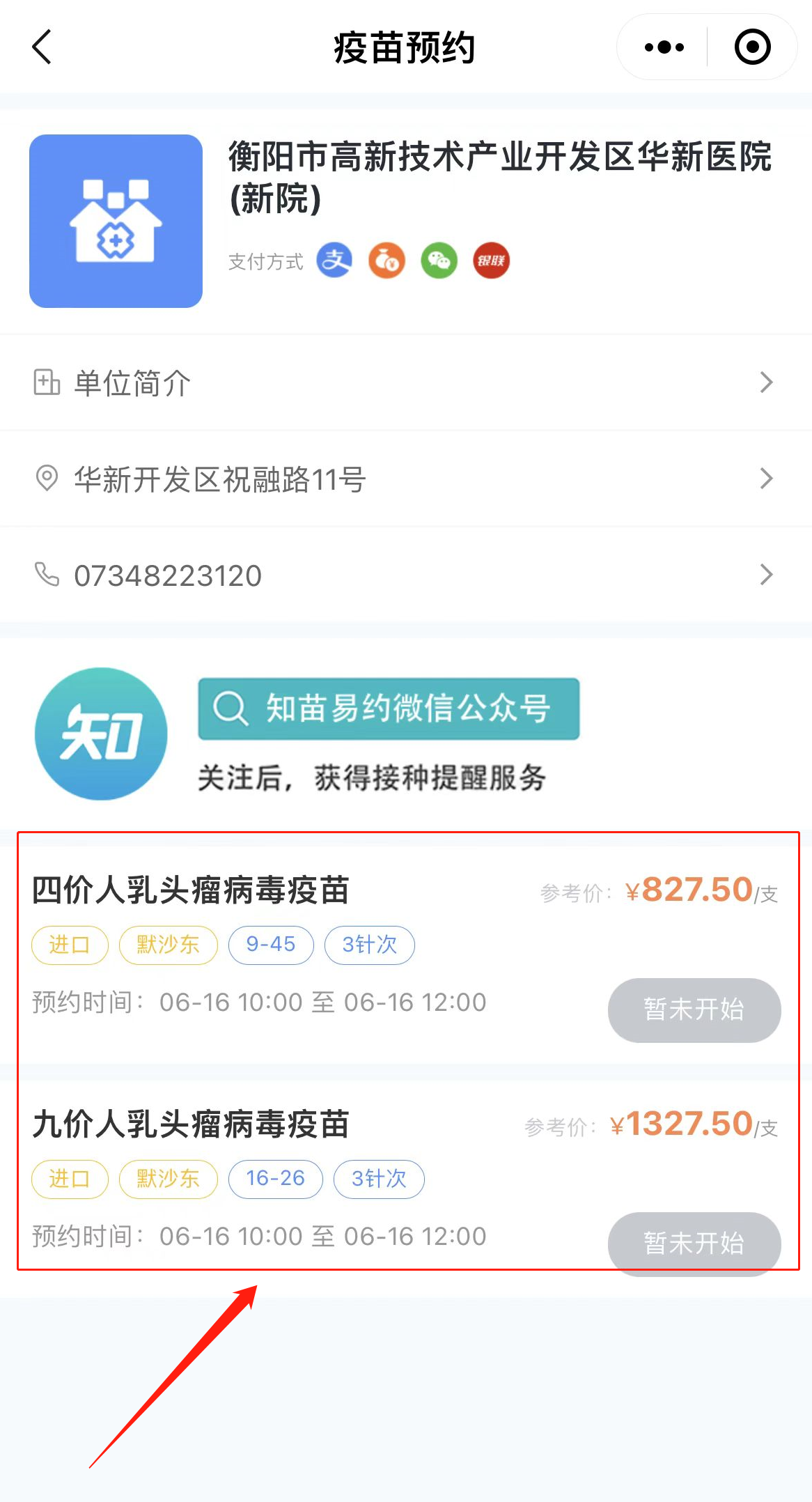Open the 知苗易约微信公众号 banner

coord(389,709)
